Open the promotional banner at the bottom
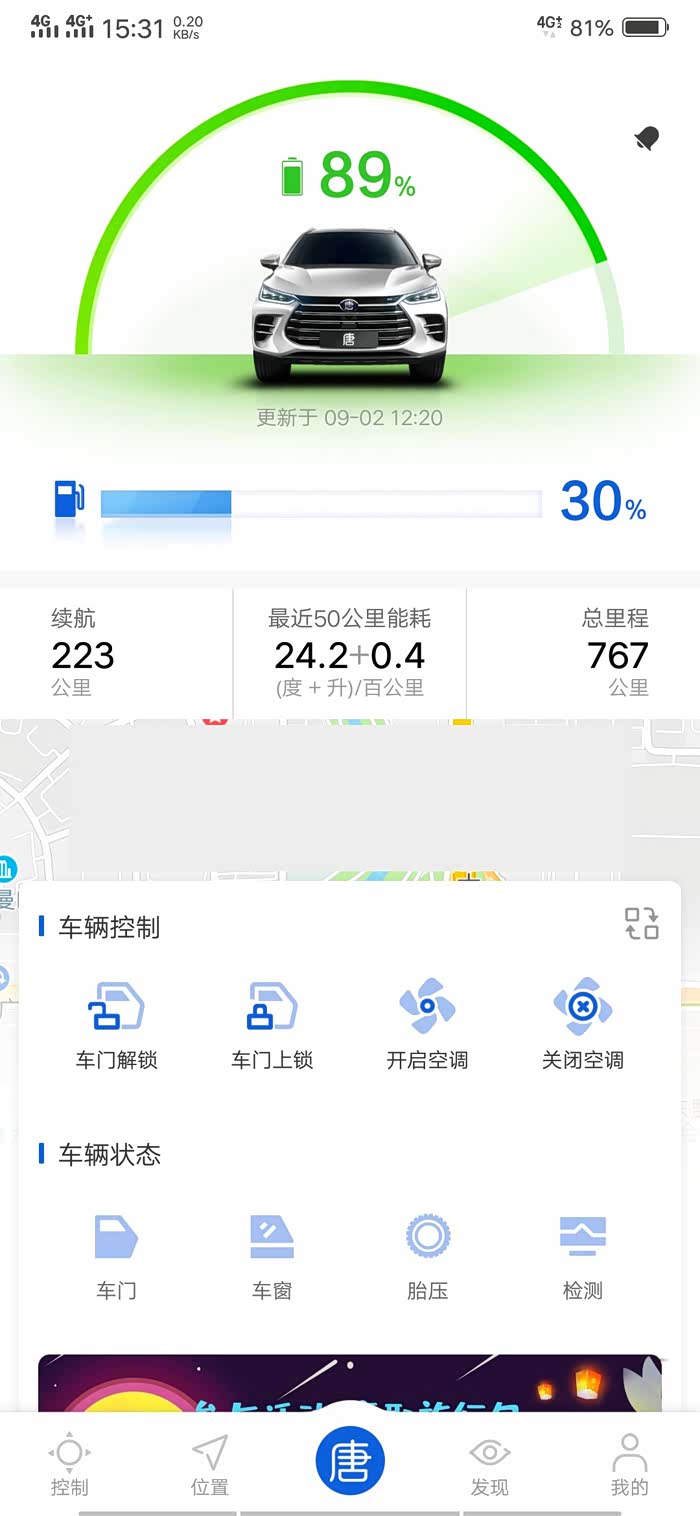Screen dimensions: 700x1516 pyautogui.click(x=350, y=1383)
